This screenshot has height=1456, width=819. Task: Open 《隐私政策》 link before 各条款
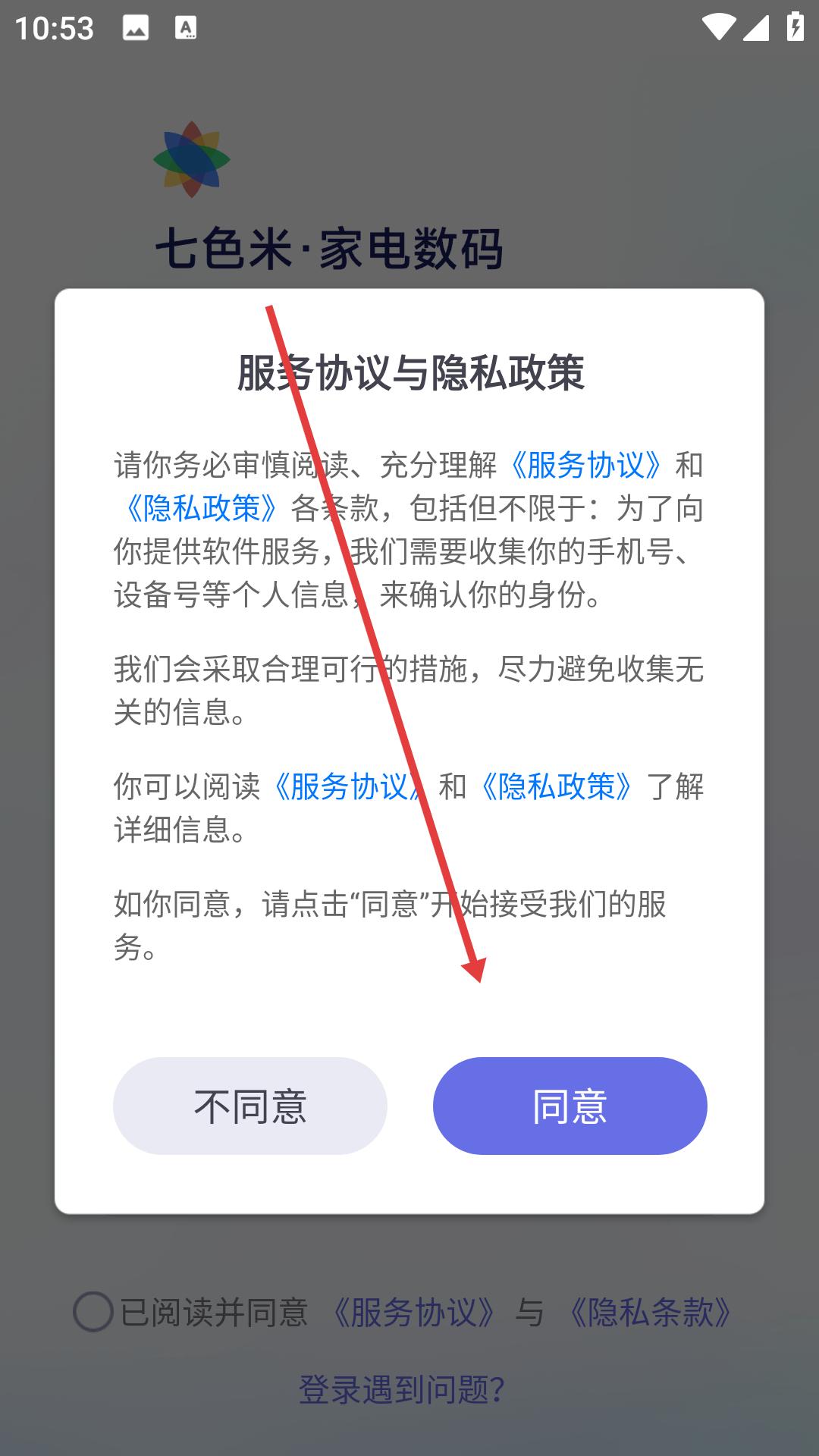(x=202, y=508)
